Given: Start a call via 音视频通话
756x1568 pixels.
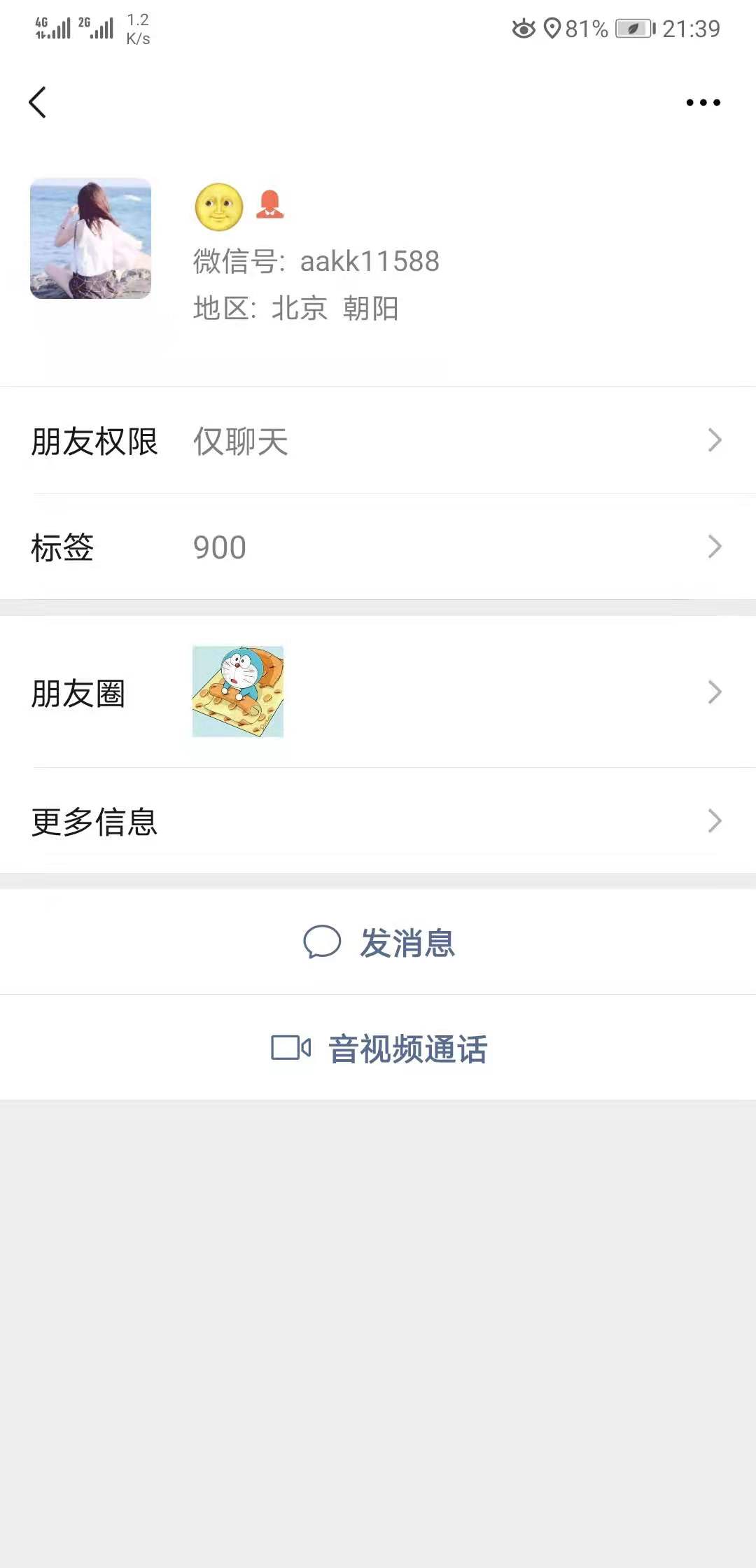Looking at the screenshot, I should coord(379,1049).
